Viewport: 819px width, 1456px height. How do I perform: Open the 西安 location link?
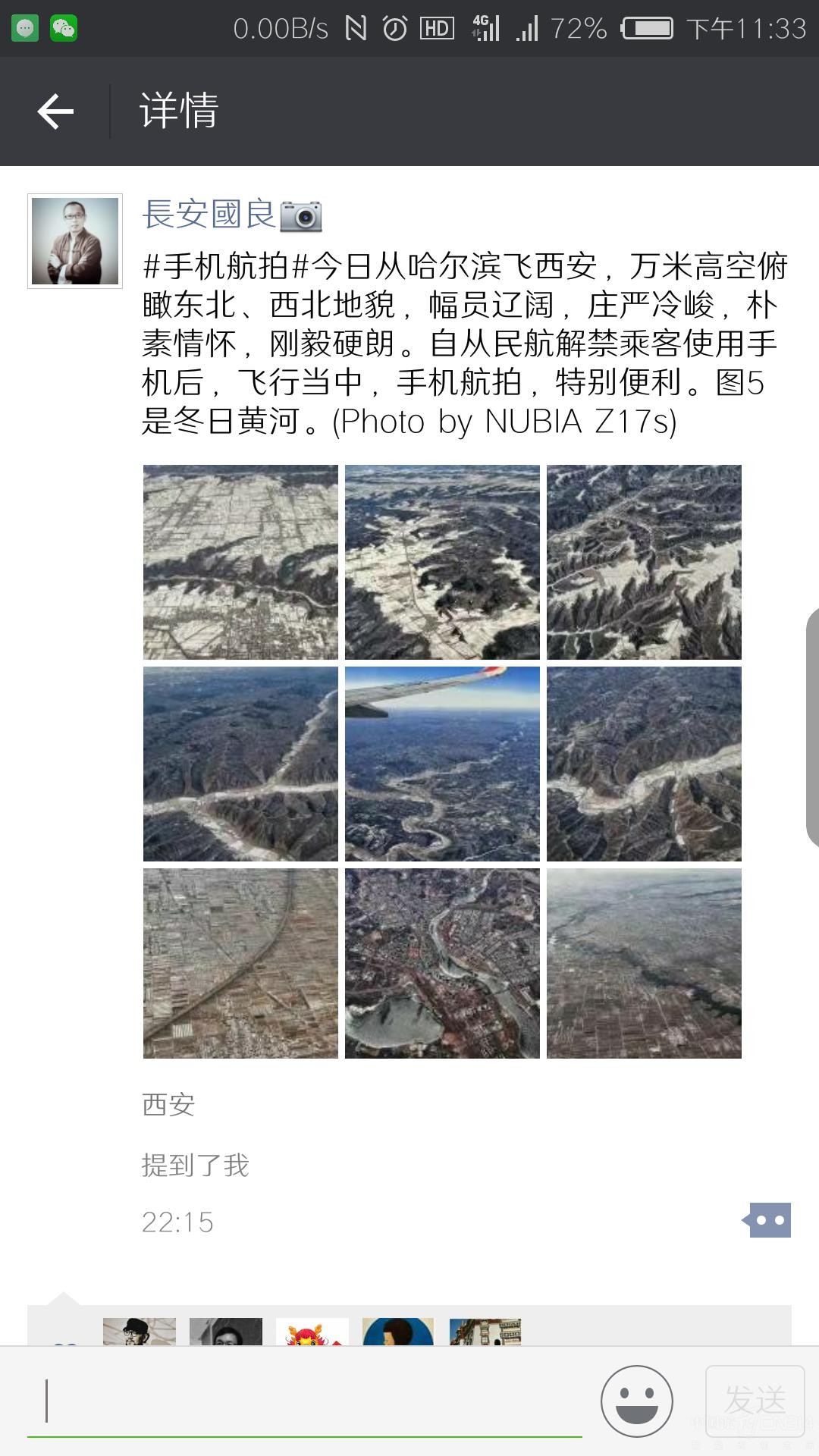tap(168, 1106)
